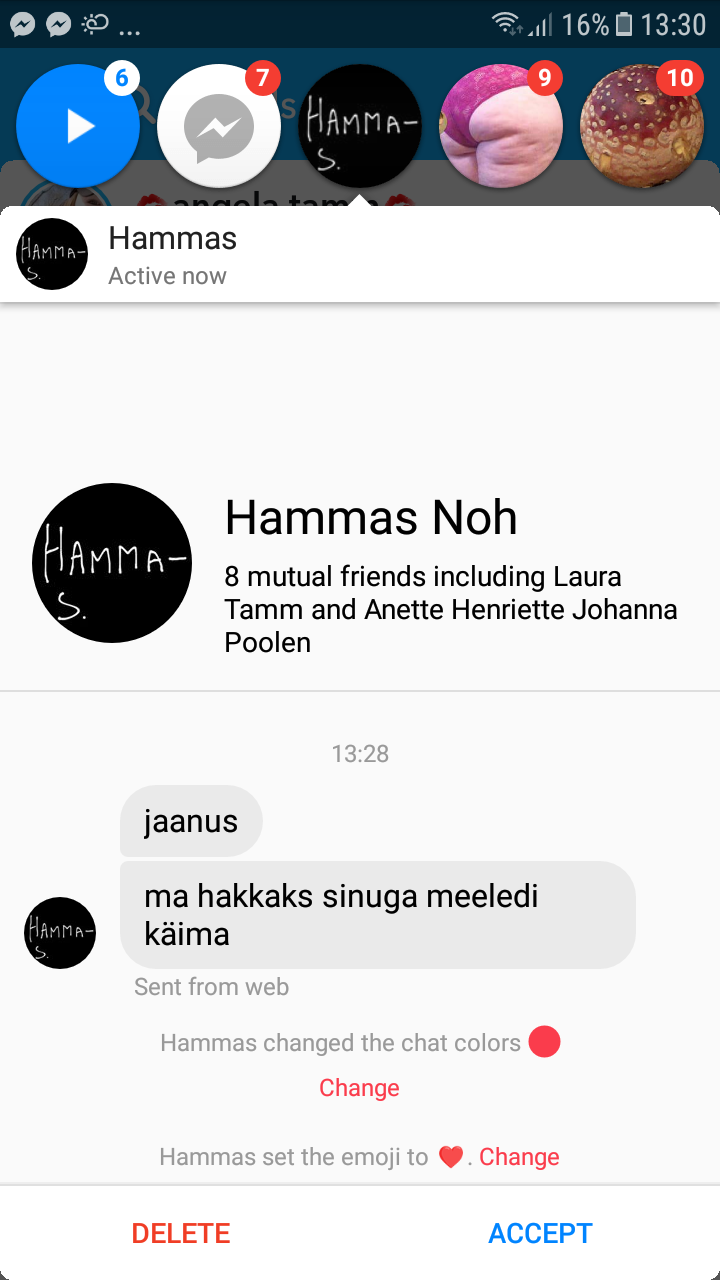Open Hammas header showing Active now
720x1280 pixels.
[360, 255]
